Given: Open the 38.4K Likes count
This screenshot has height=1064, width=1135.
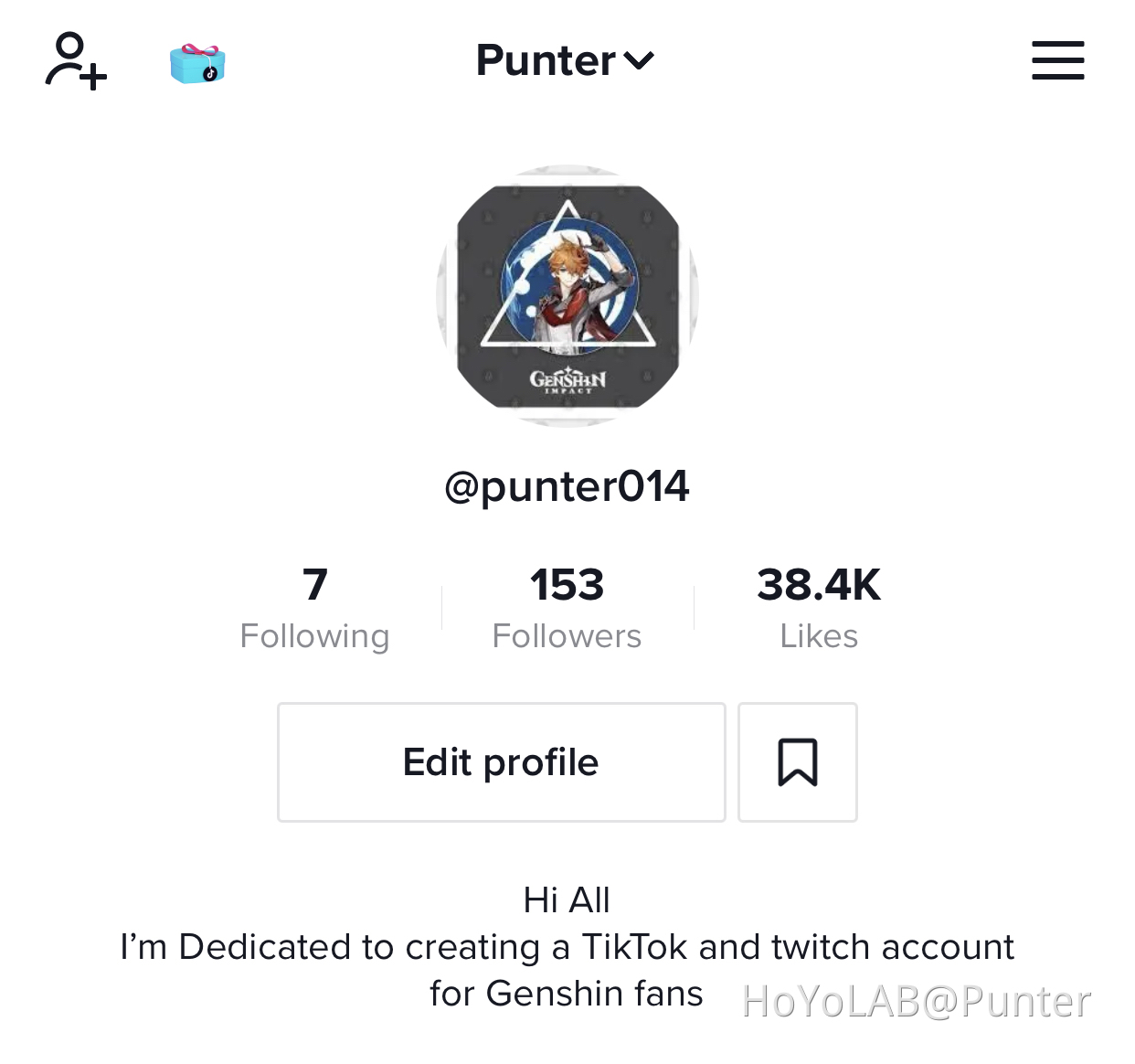Looking at the screenshot, I should click(x=819, y=608).
